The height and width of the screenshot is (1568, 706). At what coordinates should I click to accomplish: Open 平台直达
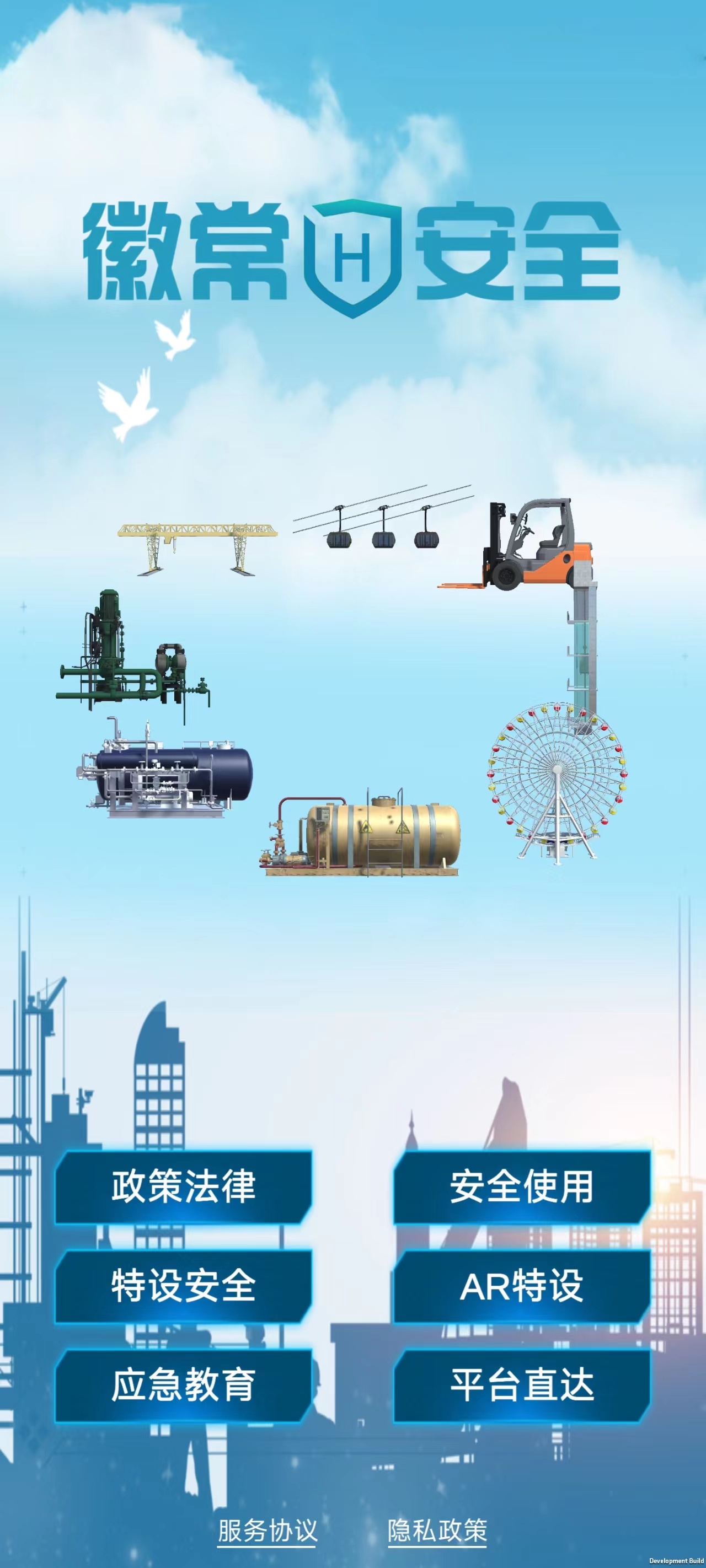[x=521, y=1386]
